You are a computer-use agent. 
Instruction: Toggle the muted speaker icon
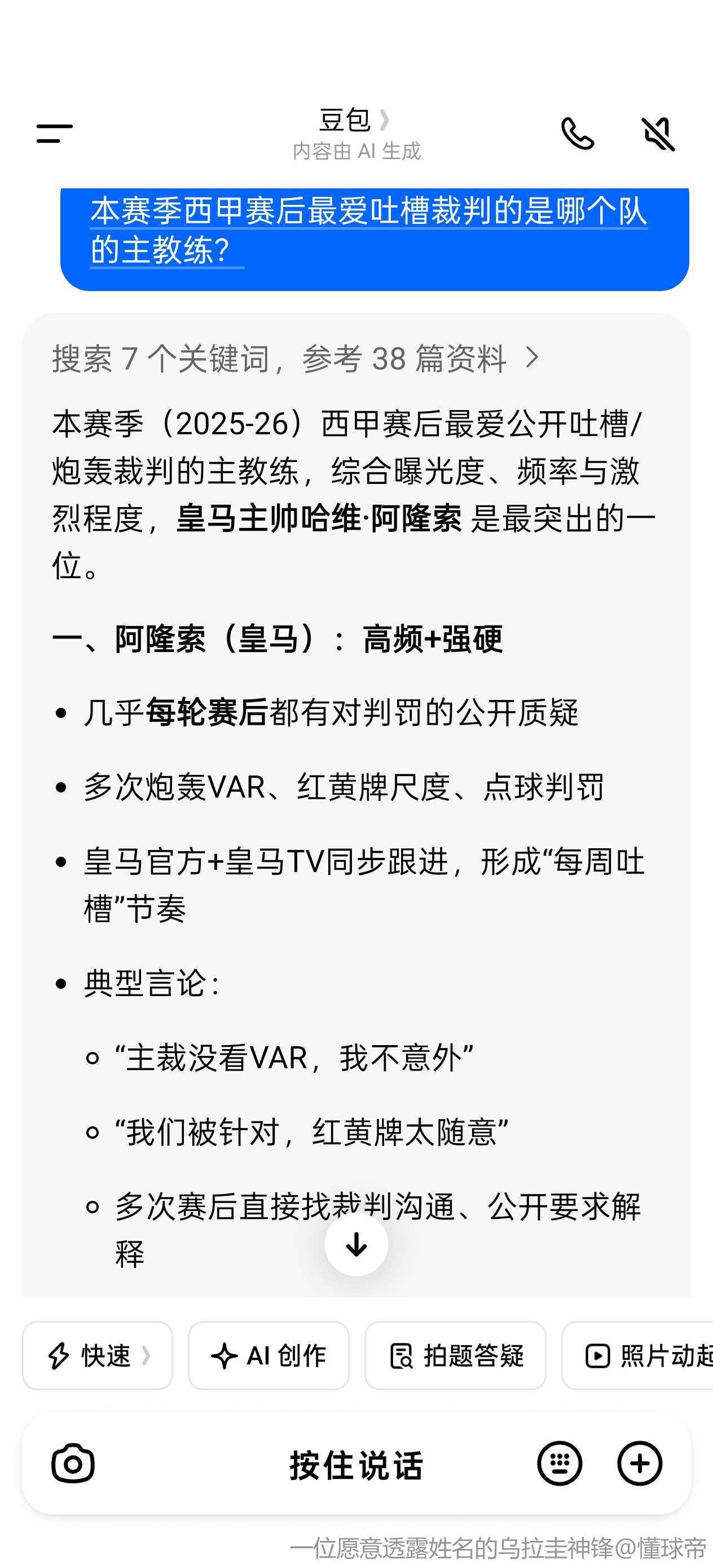658,133
